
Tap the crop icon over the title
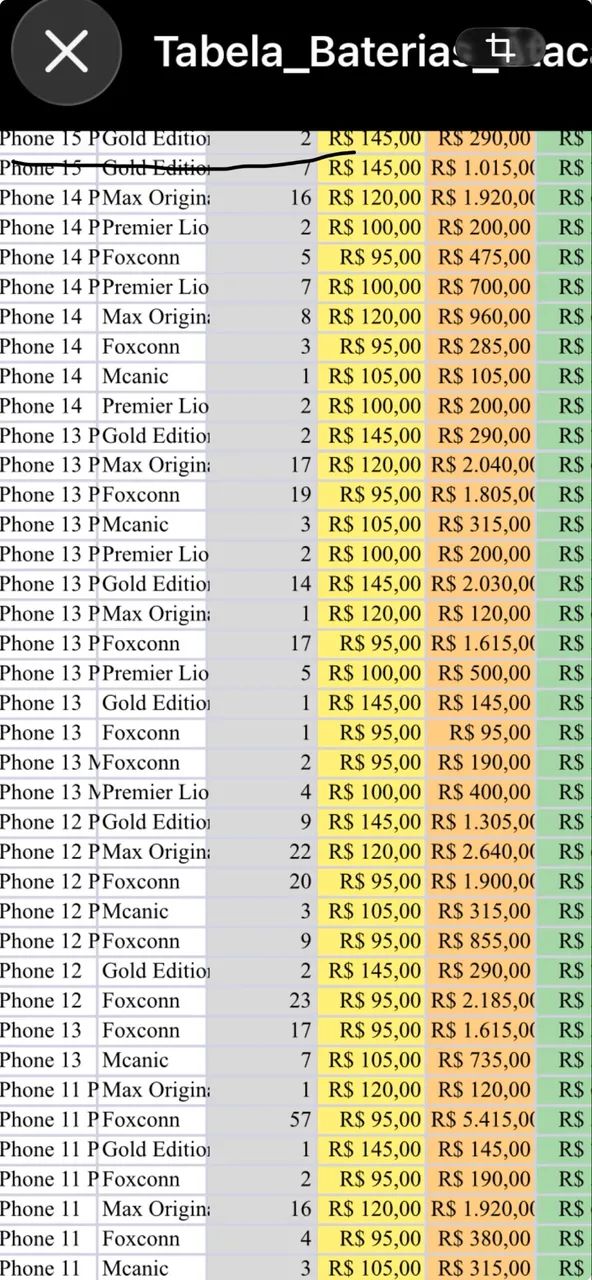[502, 48]
